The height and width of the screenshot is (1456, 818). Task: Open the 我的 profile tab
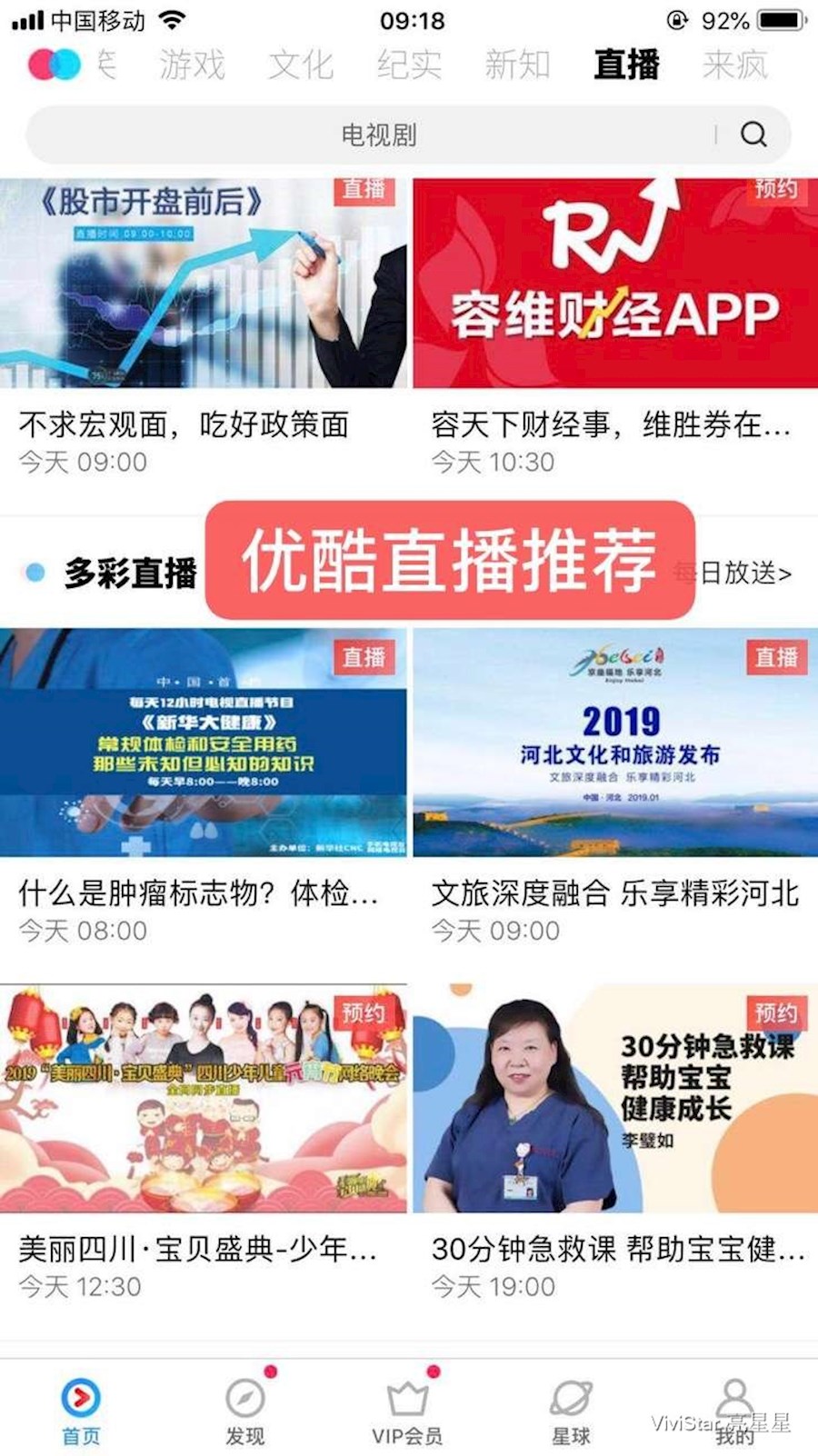(734, 1411)
